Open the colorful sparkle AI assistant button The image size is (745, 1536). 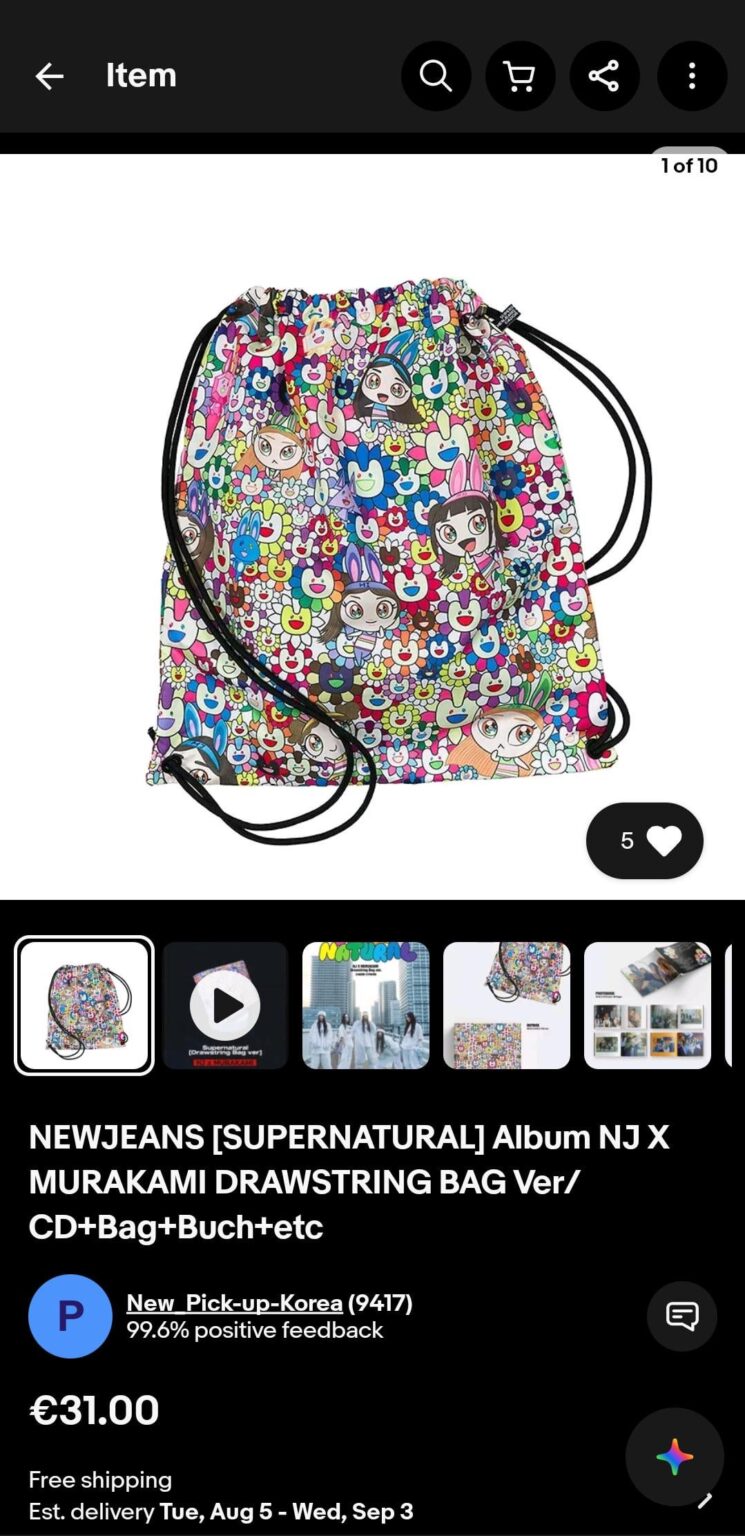pos(674,1457)
